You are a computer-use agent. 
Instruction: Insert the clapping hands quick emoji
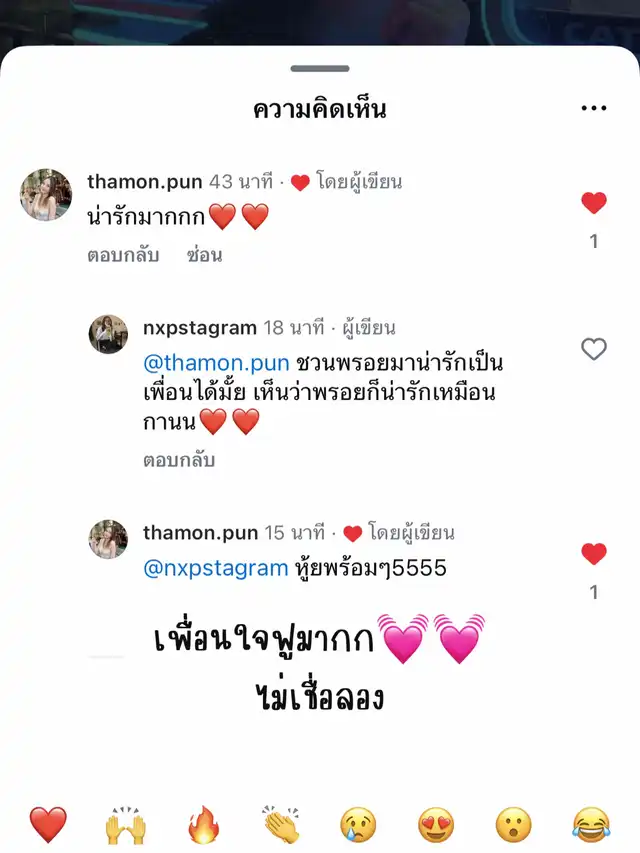point(281,825)
